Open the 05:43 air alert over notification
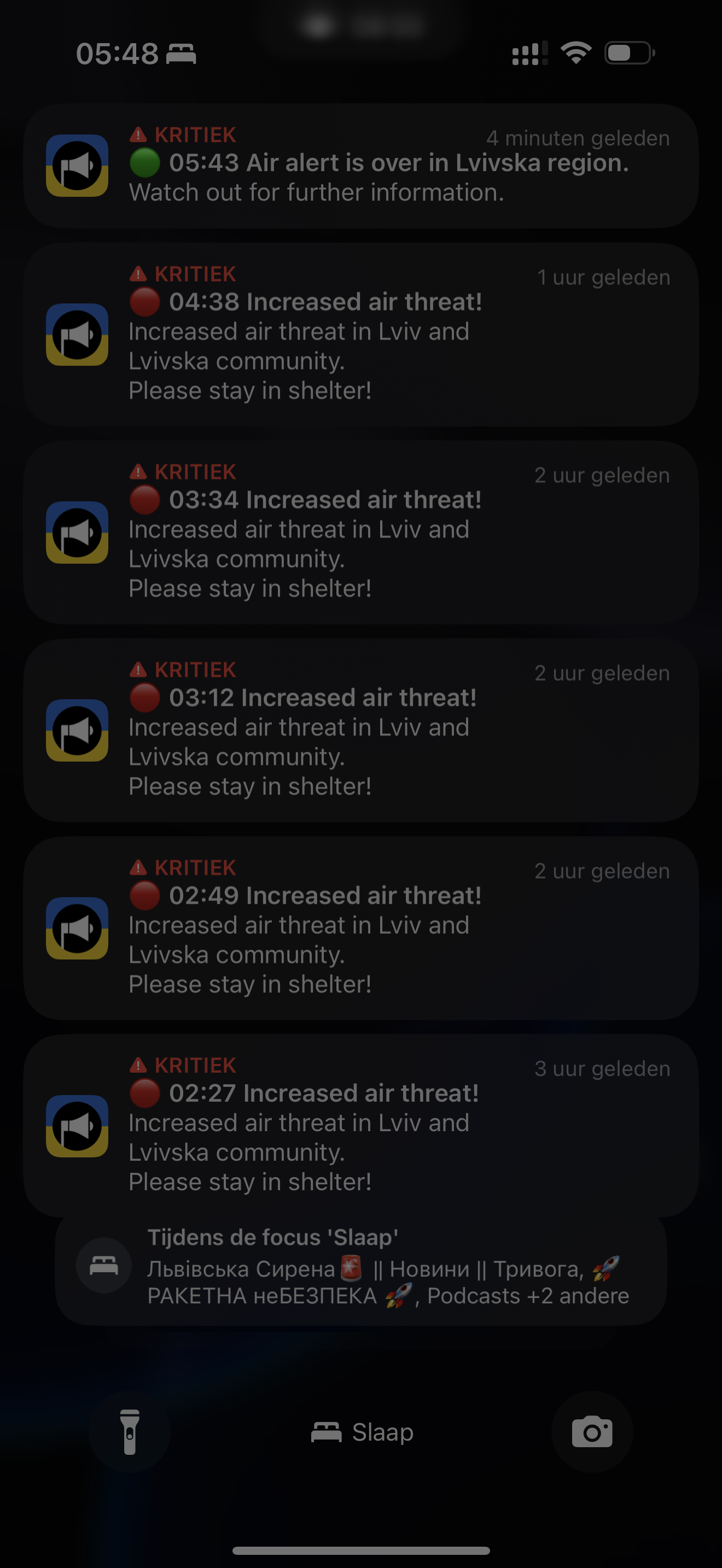This screenshot has width=722, height=1568. click(x=360, y=166)
